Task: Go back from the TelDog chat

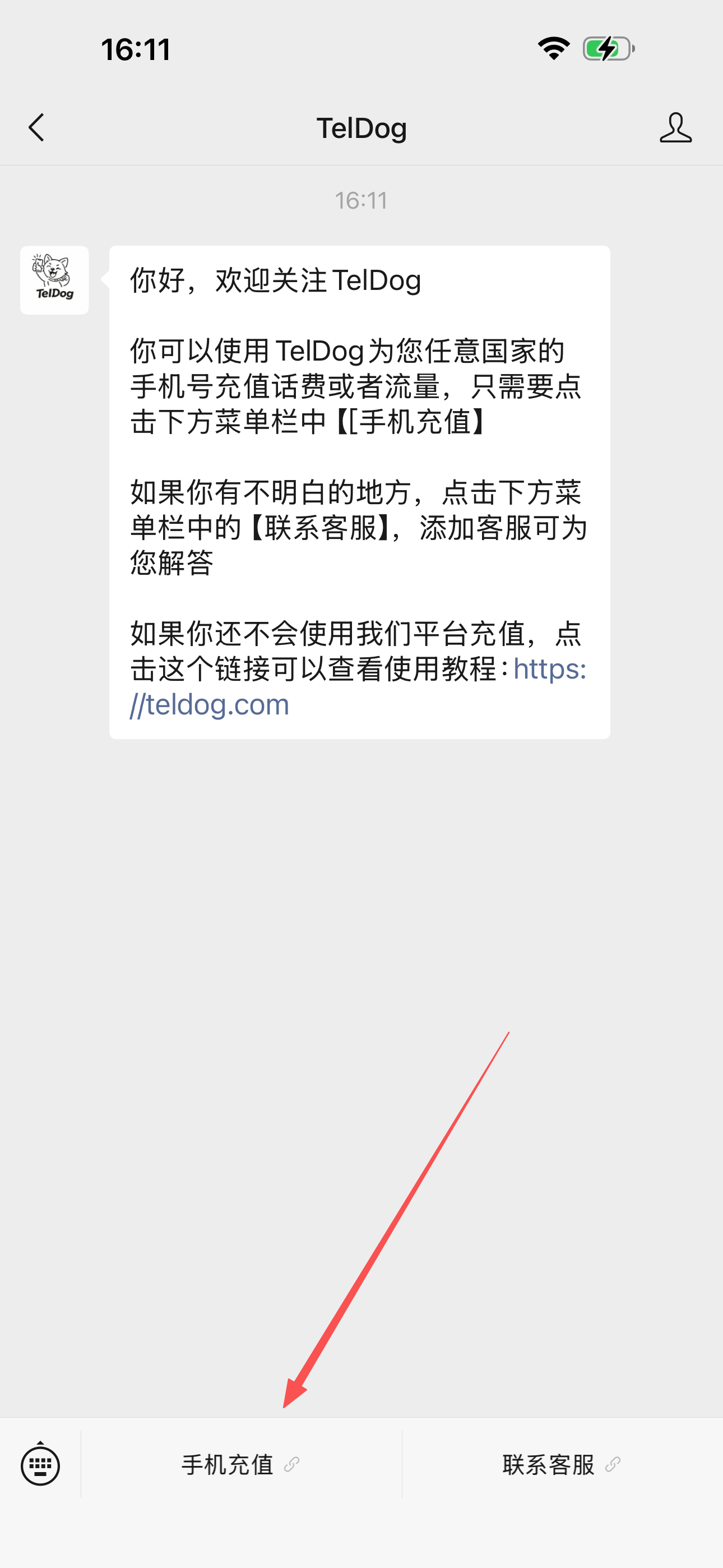Action: [36, 128]
